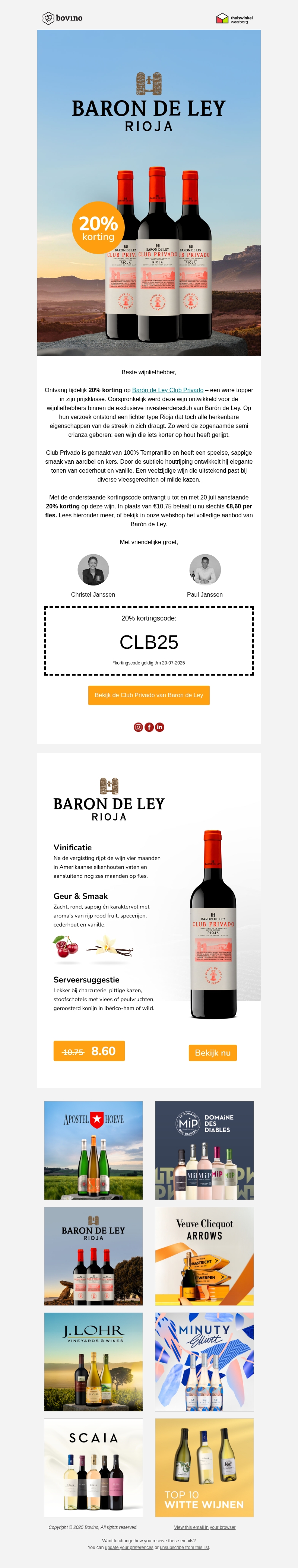This screenshot has width=298, height=1568.
Task: Open the Barón de Ley Club Privado text link
Action: coord(168,390)
